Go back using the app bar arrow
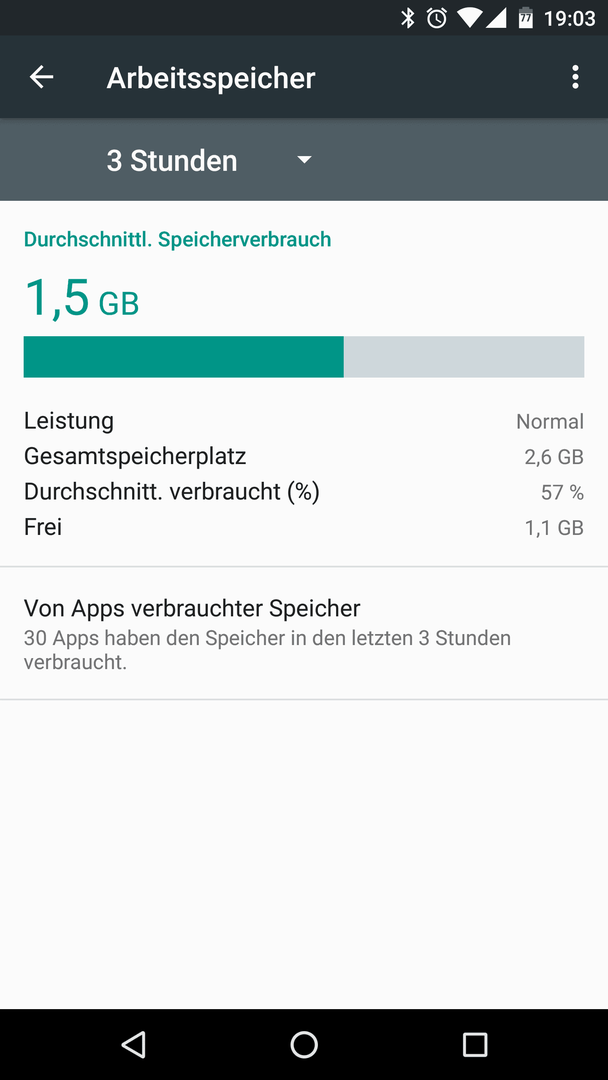Viewport: 608px width, 1080px height. [41, 77]
